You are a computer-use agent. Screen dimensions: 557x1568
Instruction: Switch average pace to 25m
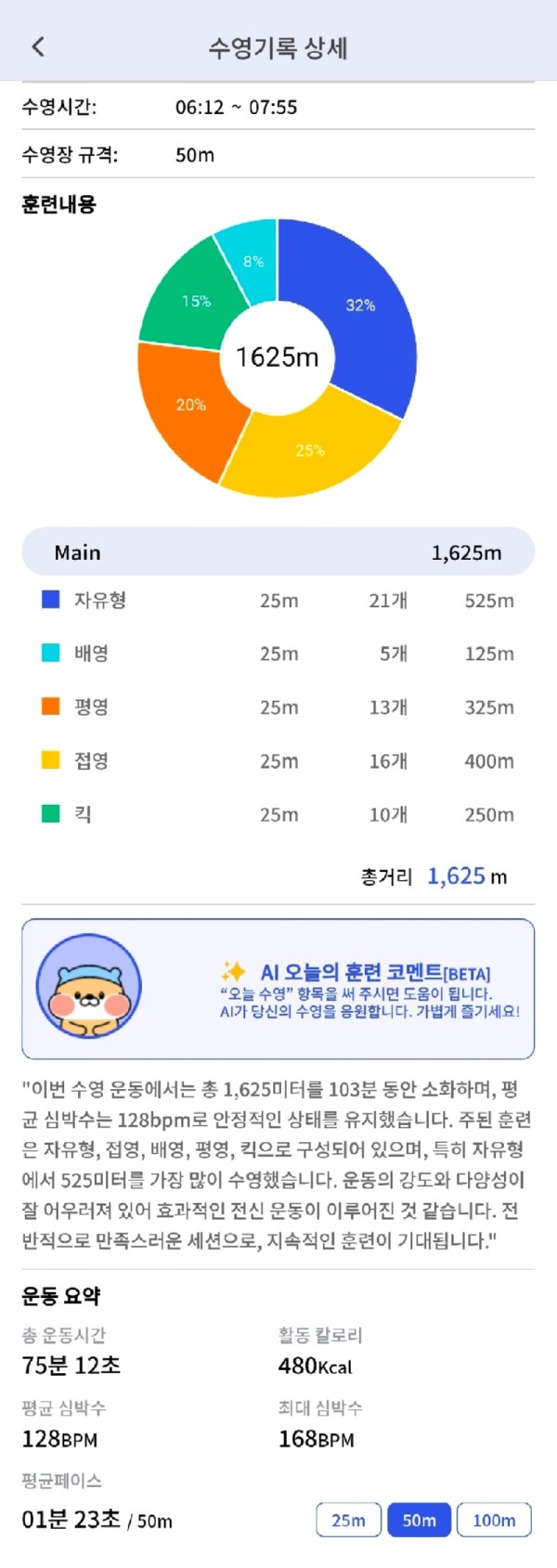click(348, 1520)
